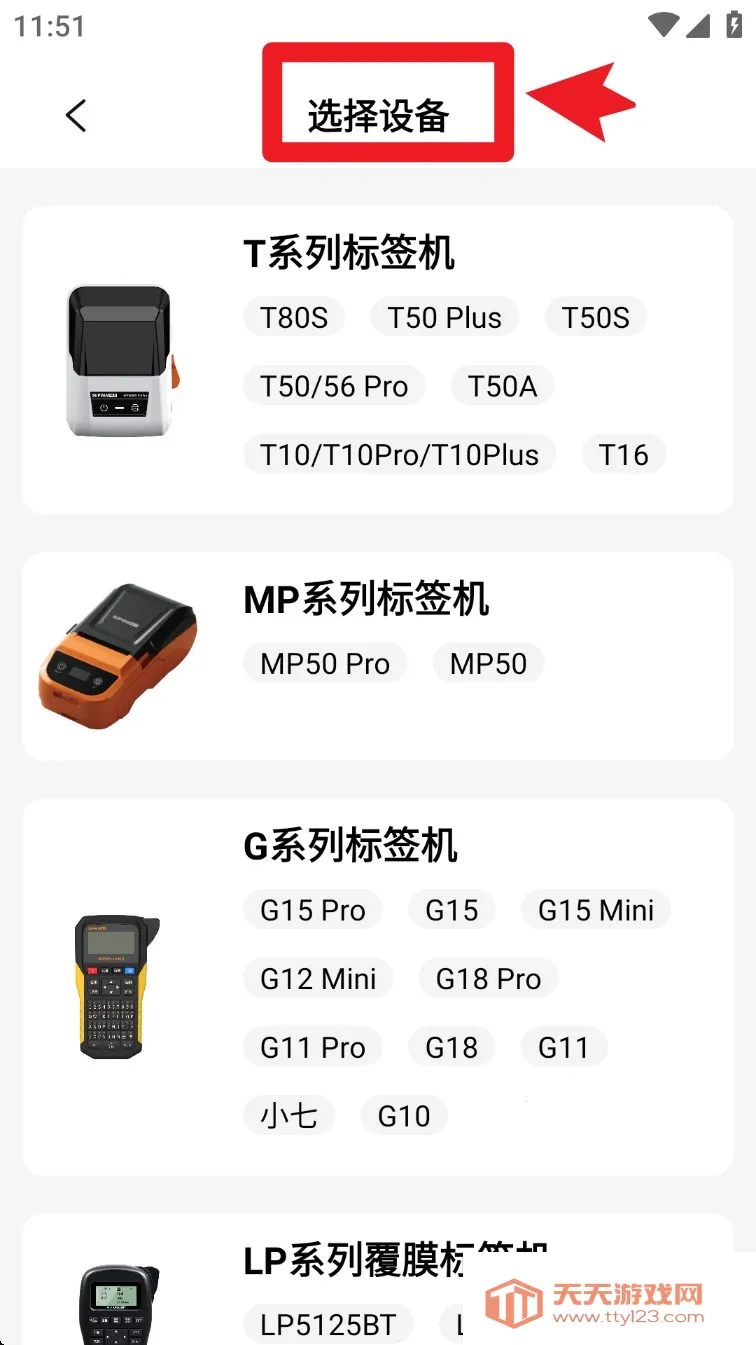Tap the G12 Mini chip
Viewport: 756px width, 1345px height.
pos(318,979)
